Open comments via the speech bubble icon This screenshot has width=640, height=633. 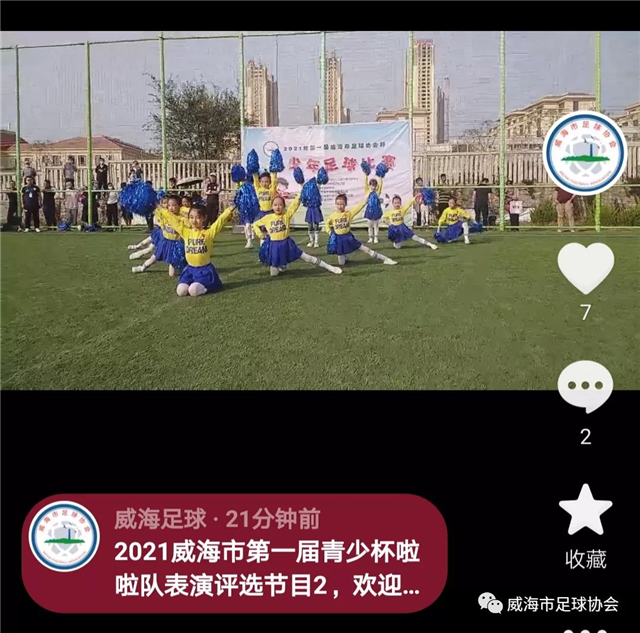(585, 386)
